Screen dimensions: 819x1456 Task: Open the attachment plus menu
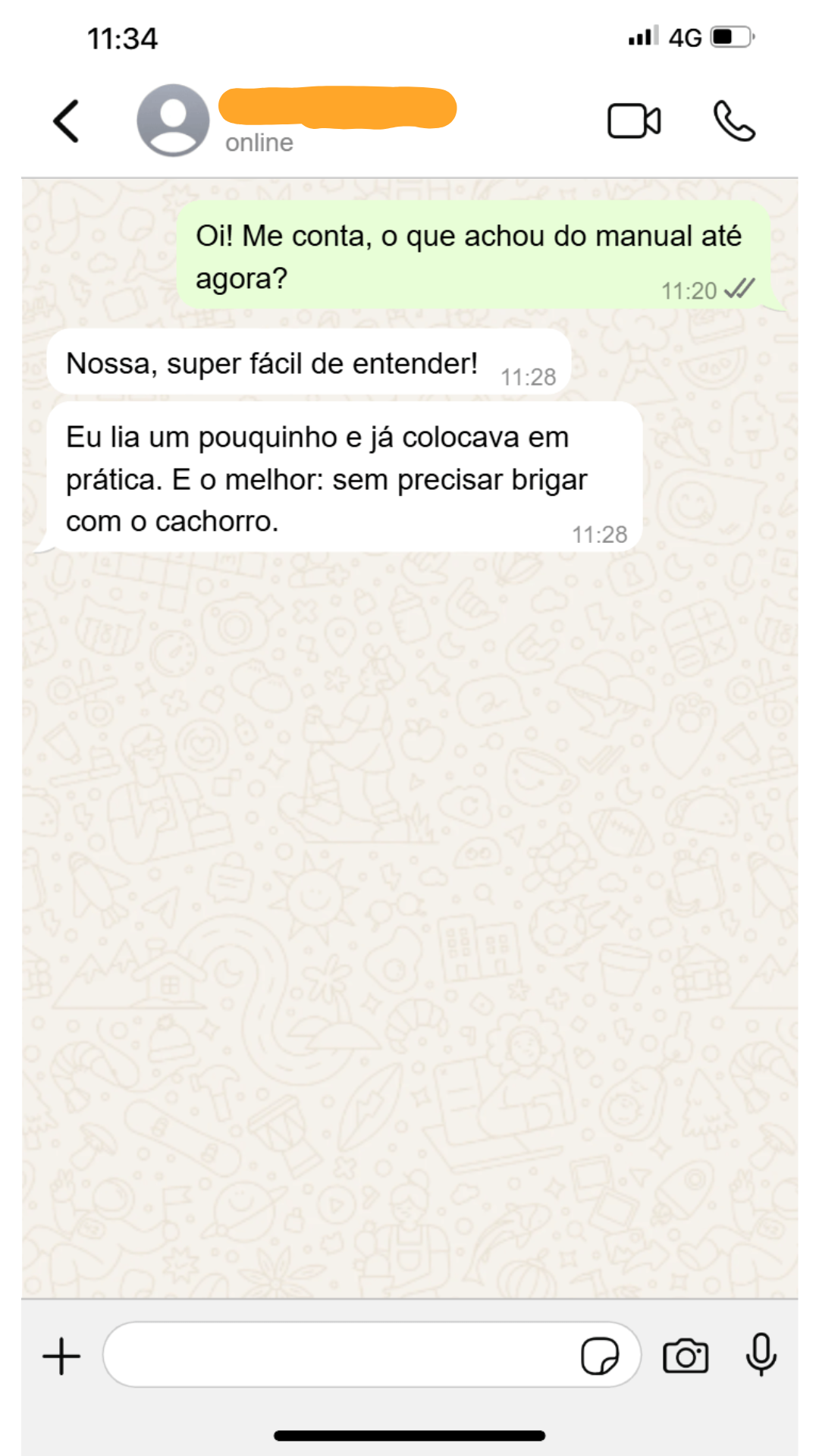pos(61,1356)
